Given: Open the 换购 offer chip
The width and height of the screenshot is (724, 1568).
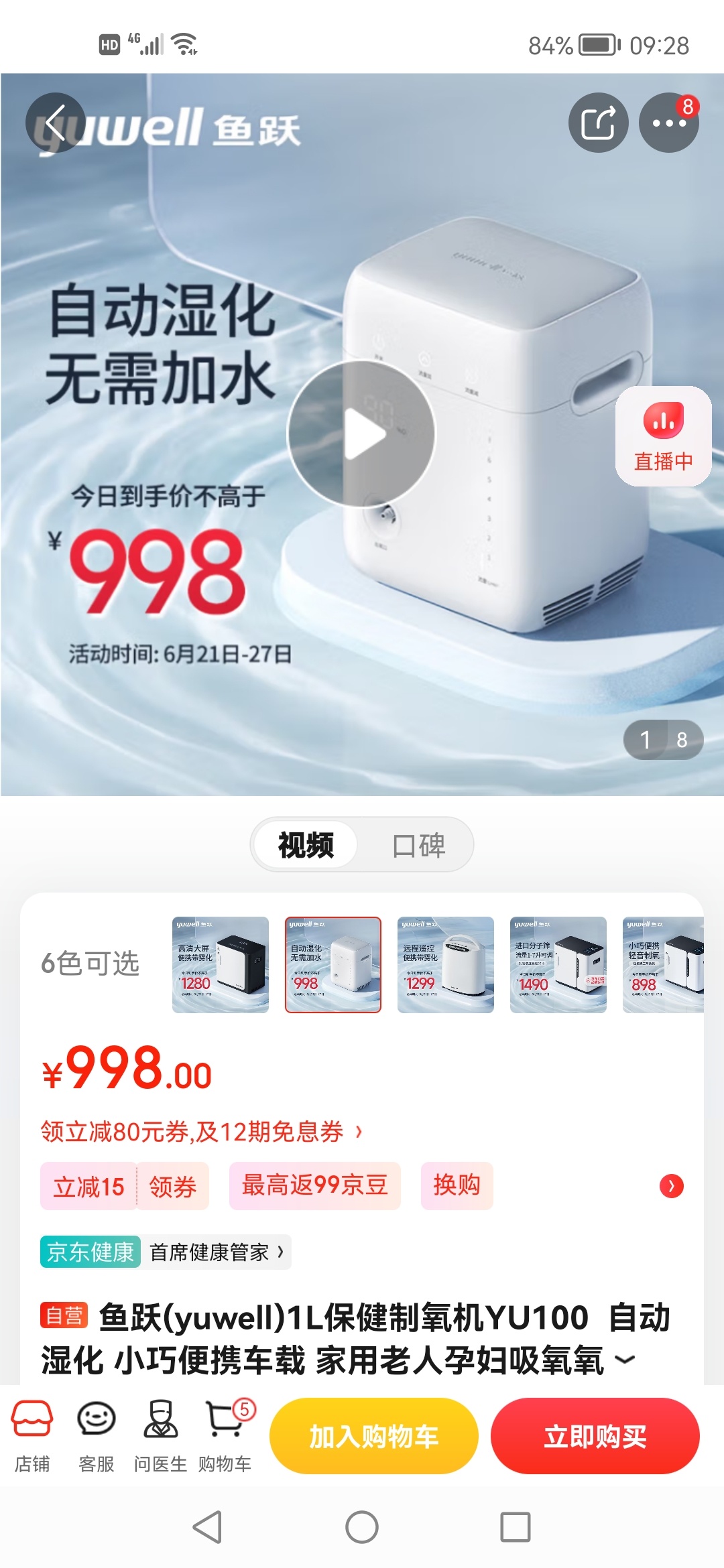Looking at the screenshot, I should tap(457, 1185).
